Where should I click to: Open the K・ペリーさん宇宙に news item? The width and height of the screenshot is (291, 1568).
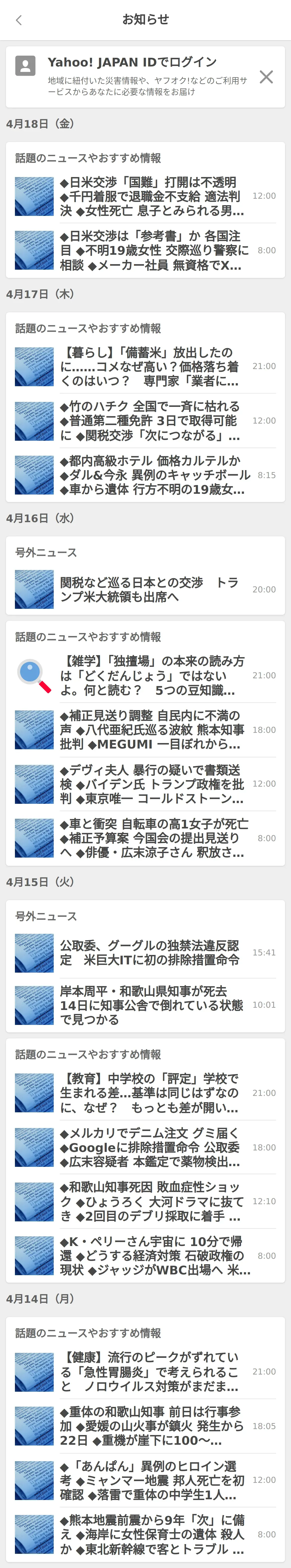152,1256
